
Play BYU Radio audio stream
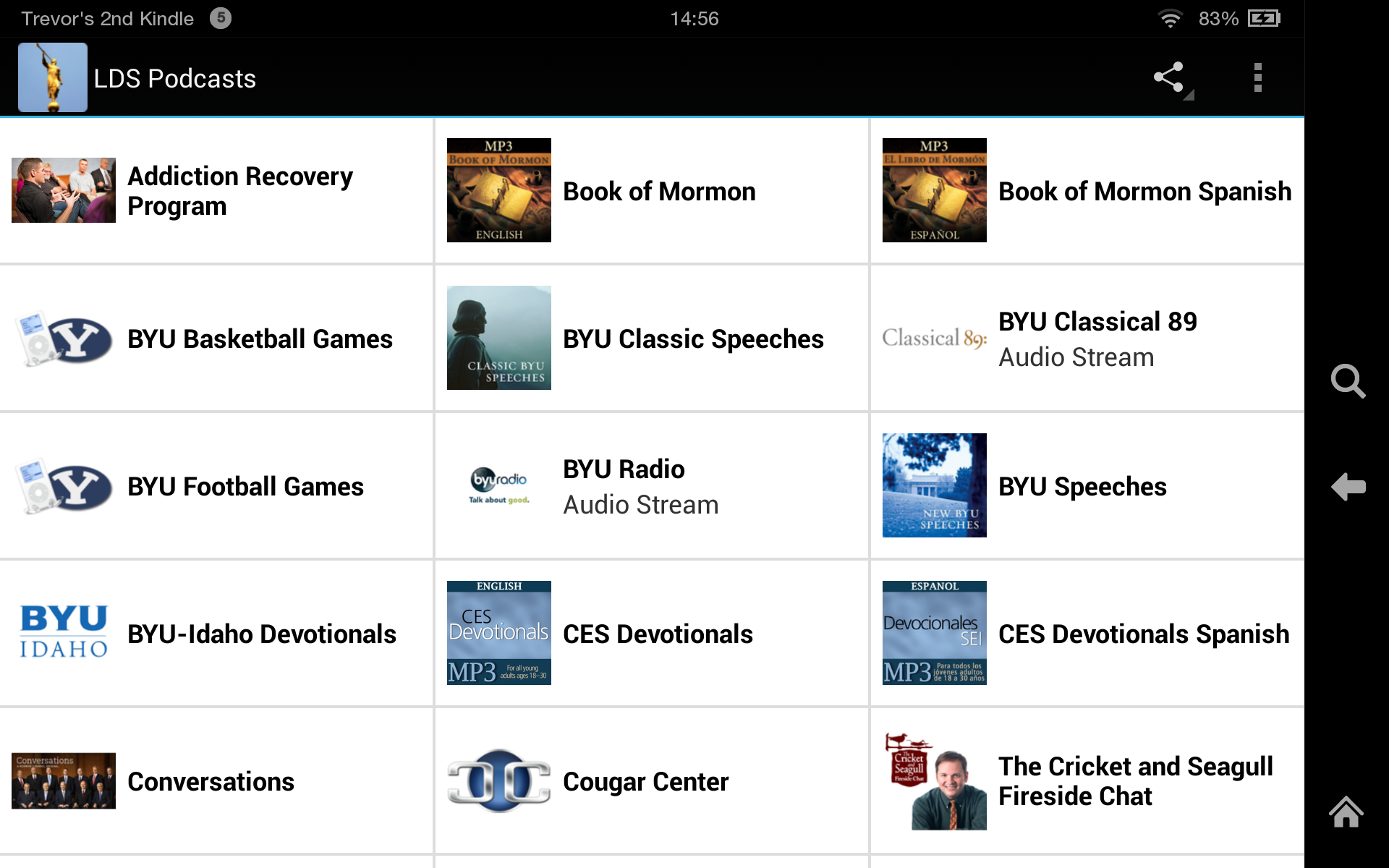point(651,486)
